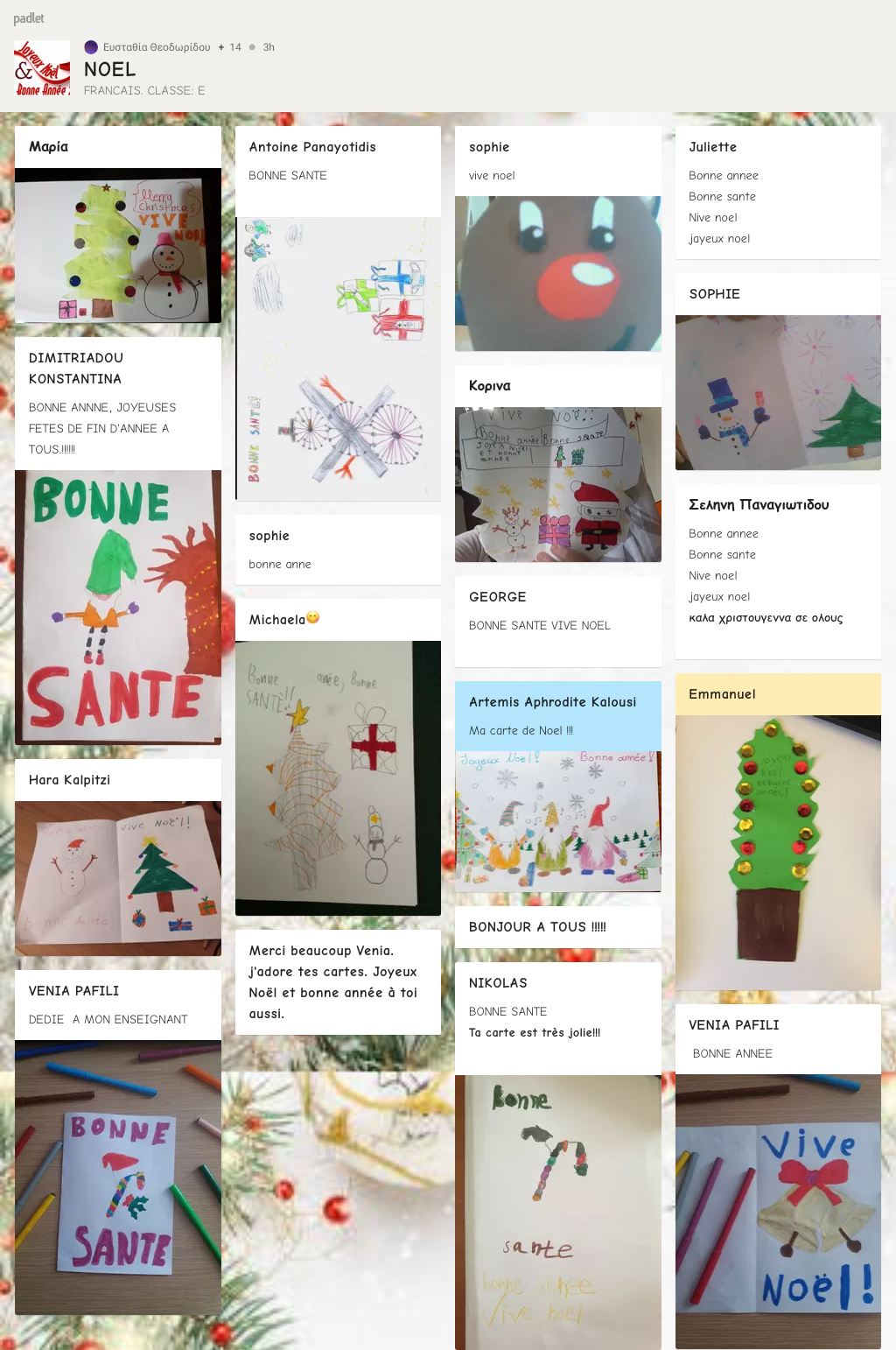The image size is (896, 1350).
Task: Open Antoine Panayotidis' Bonne Sante drawing
Action: (x=338, y=359)
